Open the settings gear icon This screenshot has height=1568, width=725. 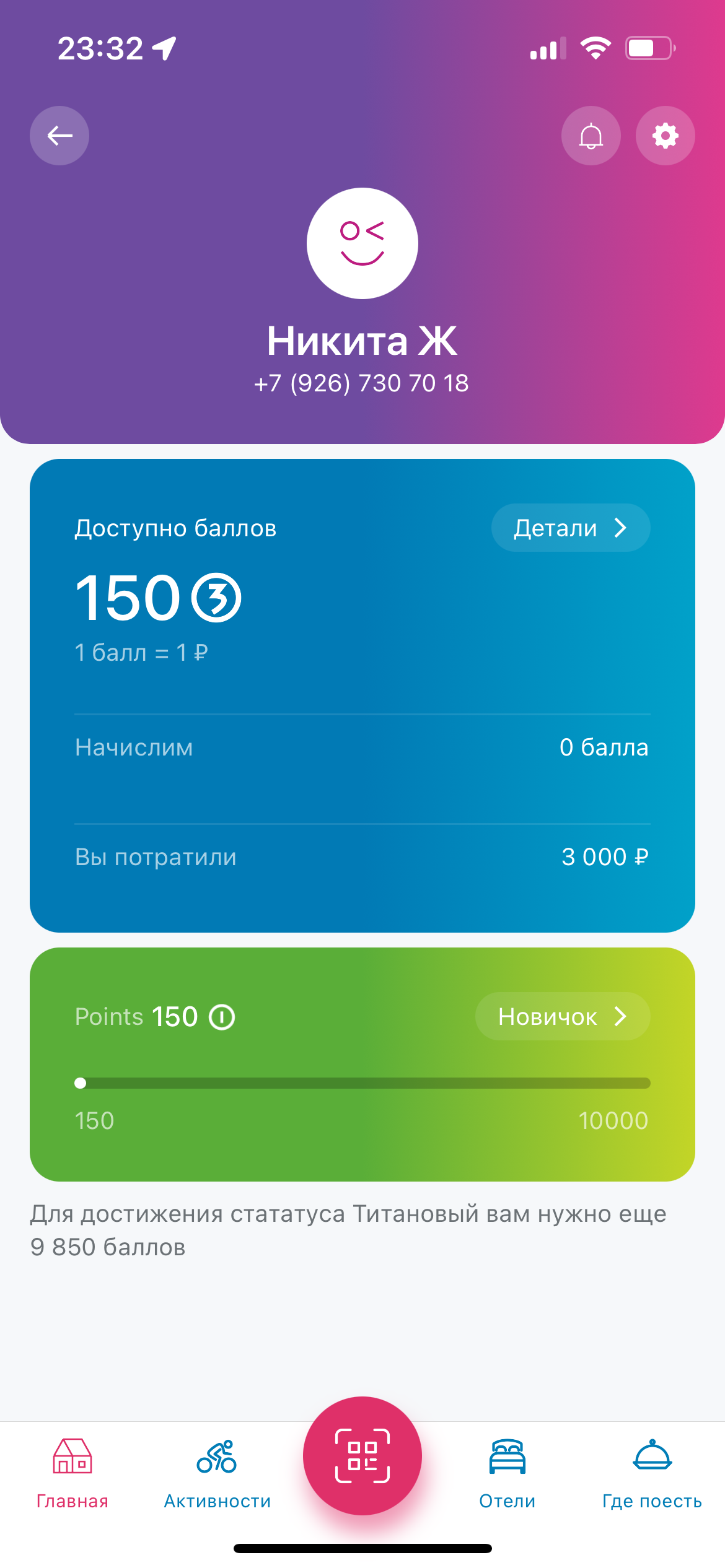pos(664,136)
